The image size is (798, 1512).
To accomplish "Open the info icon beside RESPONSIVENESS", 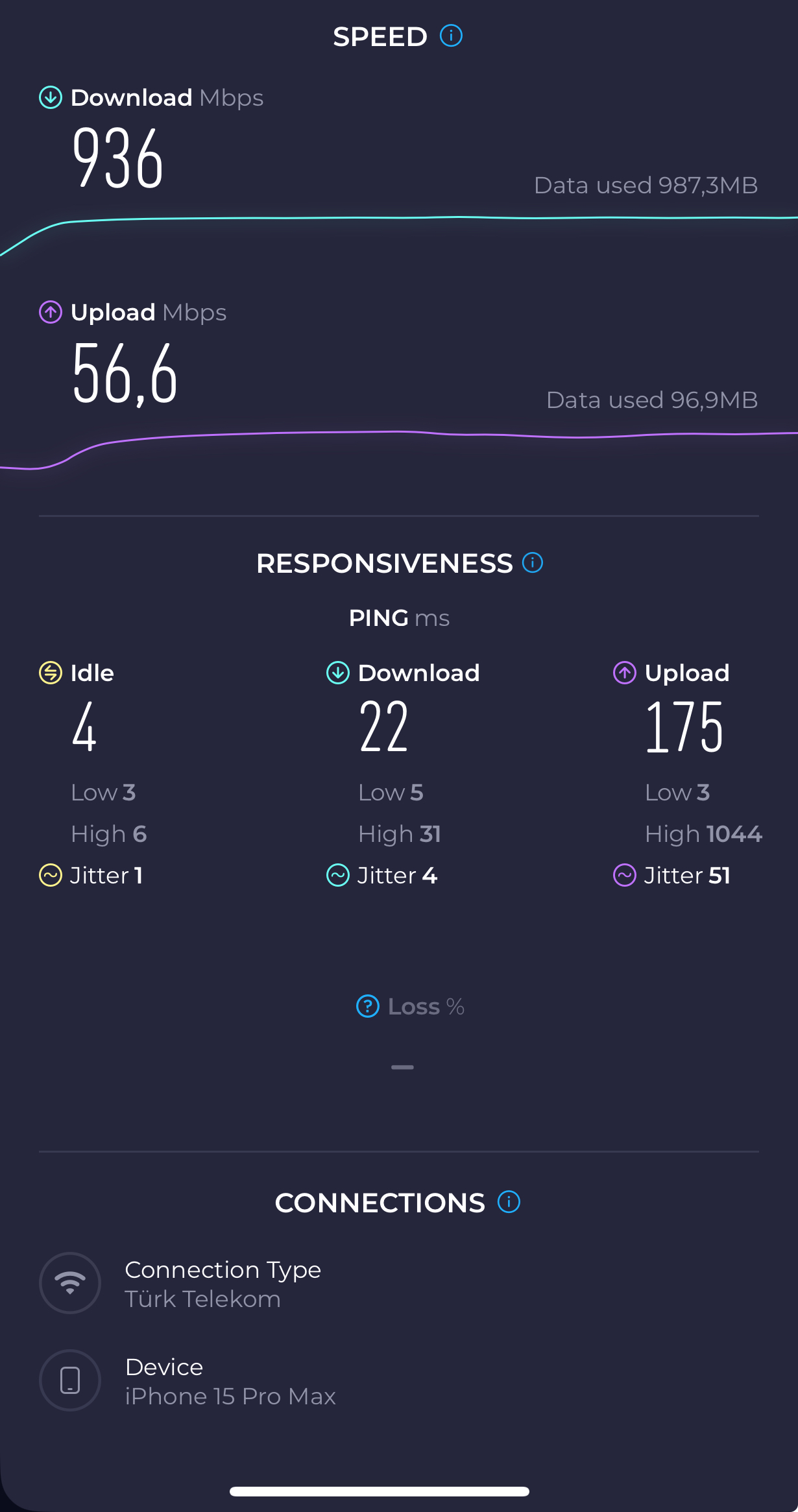I will point(533,562).
